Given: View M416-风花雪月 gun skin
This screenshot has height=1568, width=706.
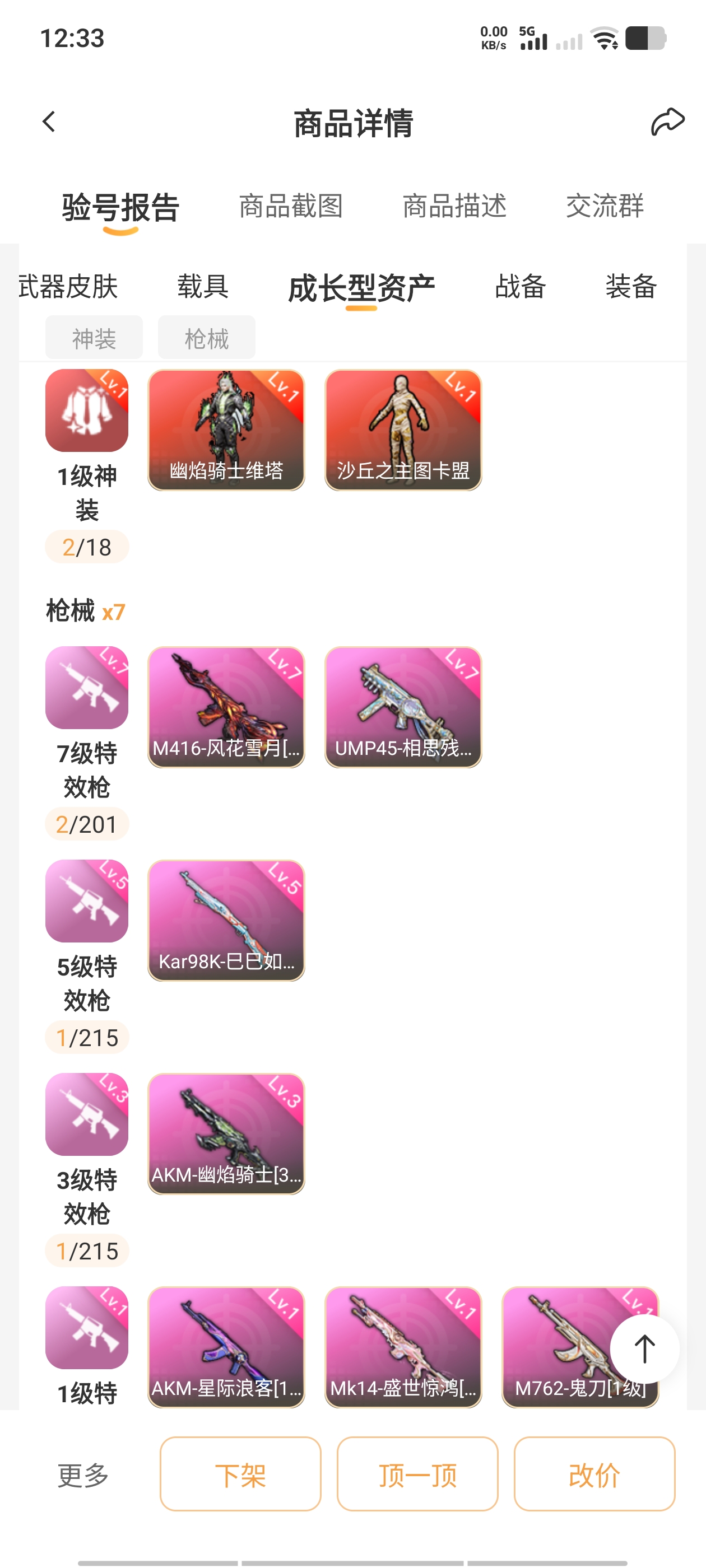Looking at the screenshot, I should (x=226, y=707).
